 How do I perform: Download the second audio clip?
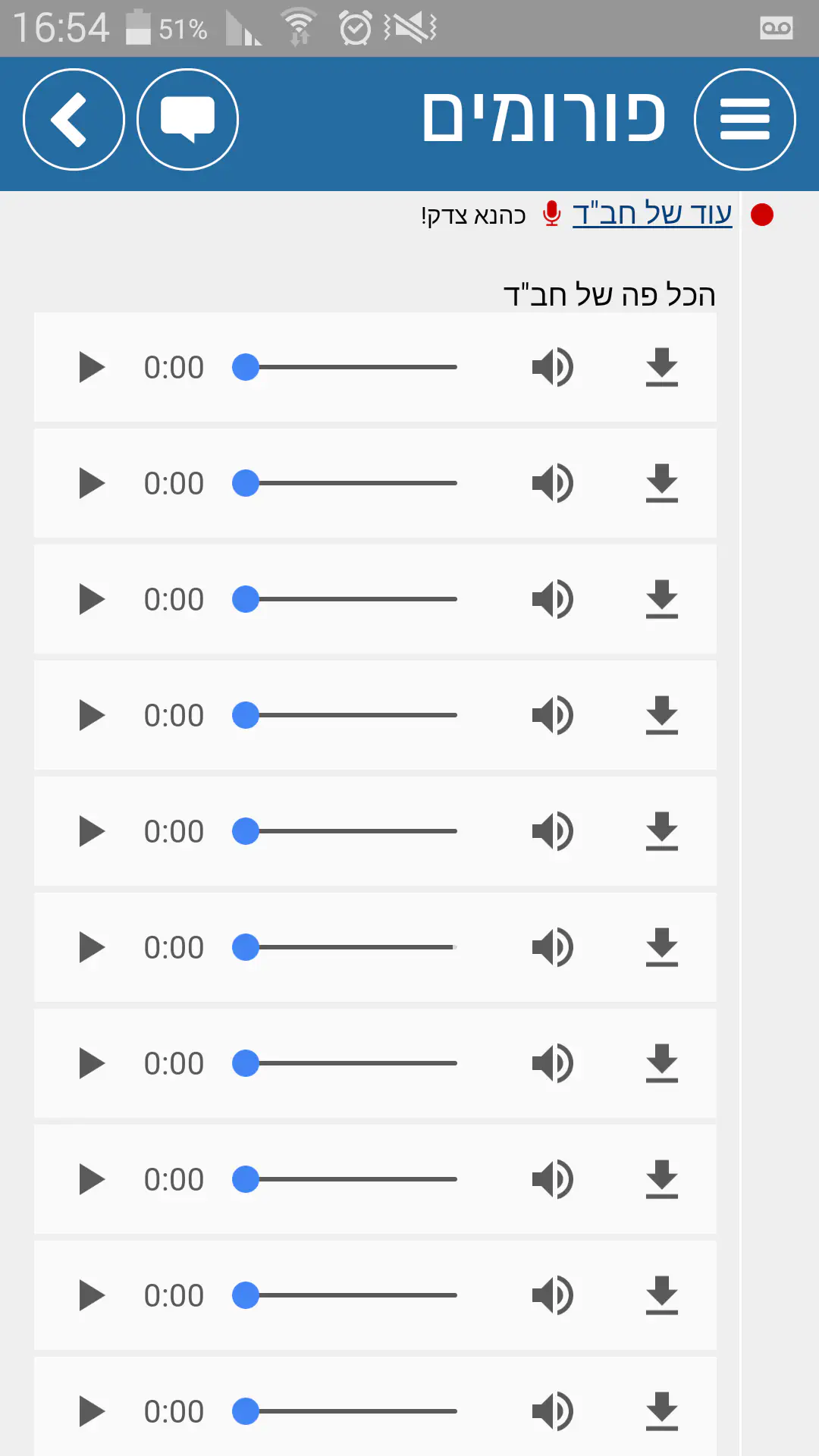(661, 483)
